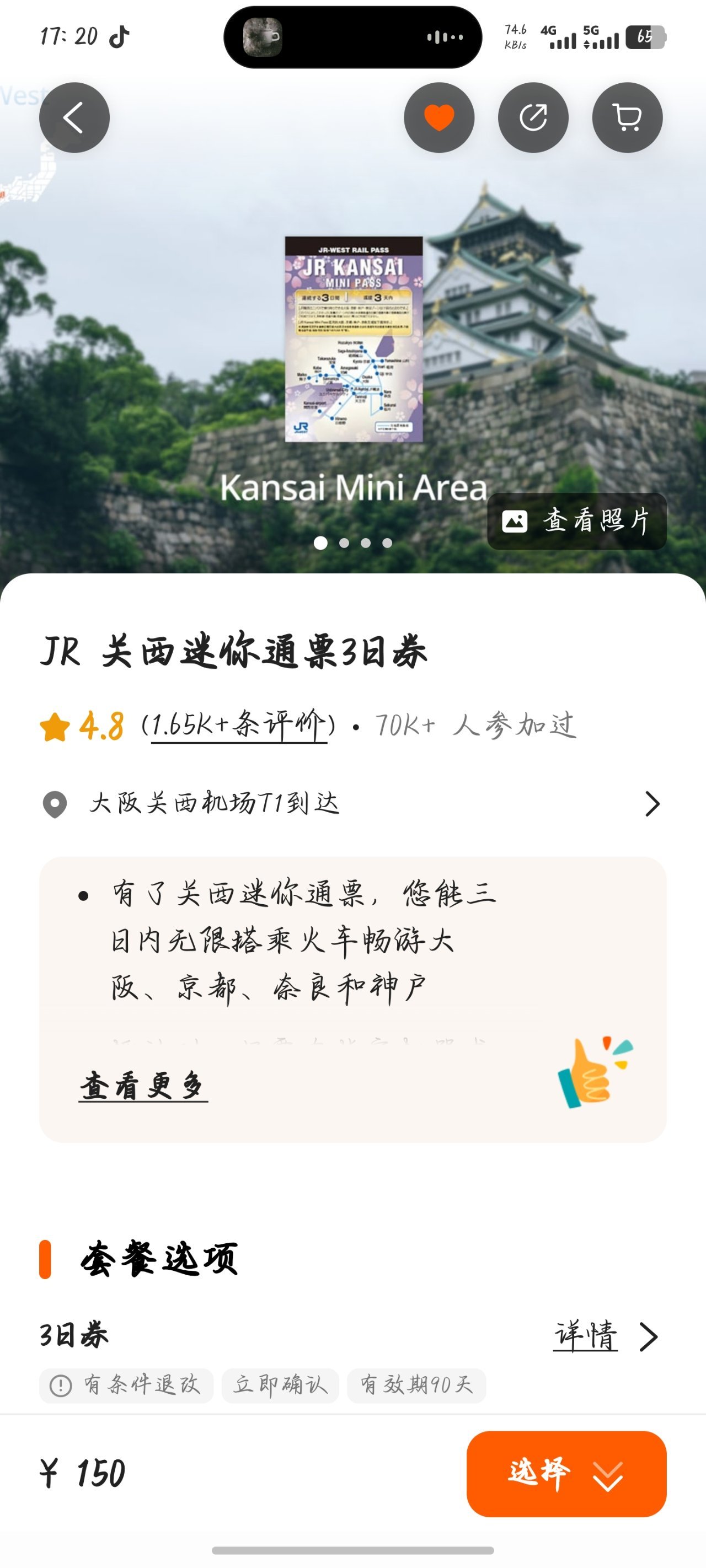Share this JR pass listing
This screenshot has height=1568, width=706.
point(533,117)
